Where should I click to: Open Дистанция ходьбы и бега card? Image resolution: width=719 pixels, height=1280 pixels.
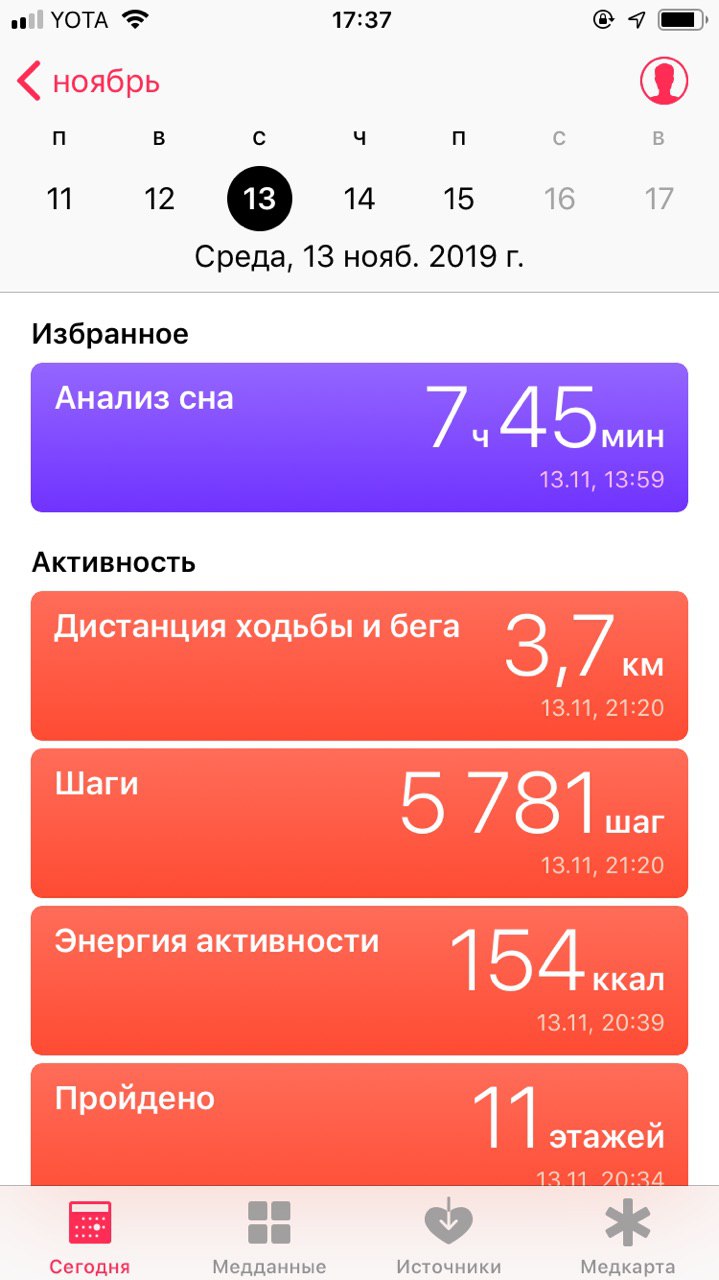pos(359,666)
